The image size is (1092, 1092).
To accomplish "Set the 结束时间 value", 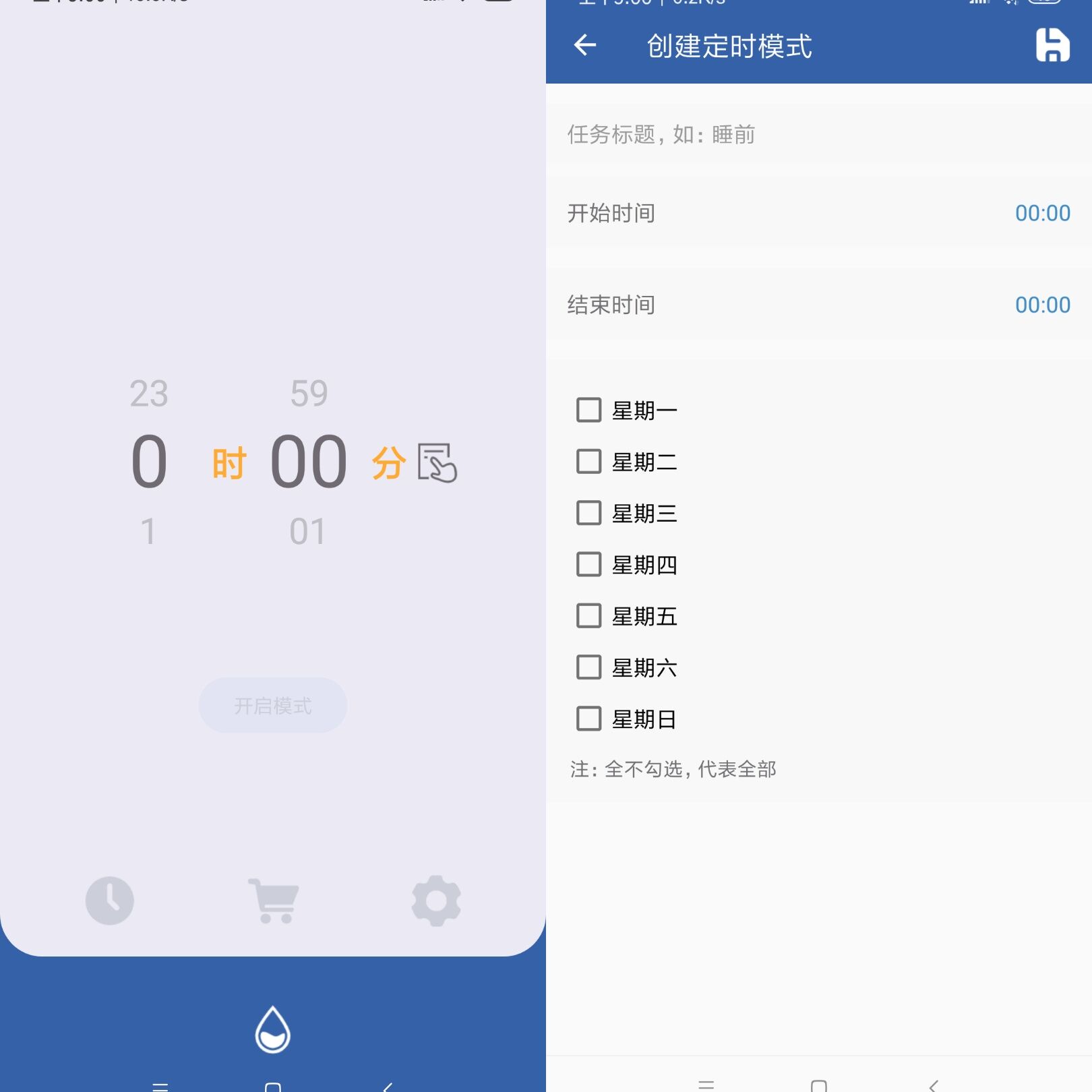I will [x=1042, y=305].
